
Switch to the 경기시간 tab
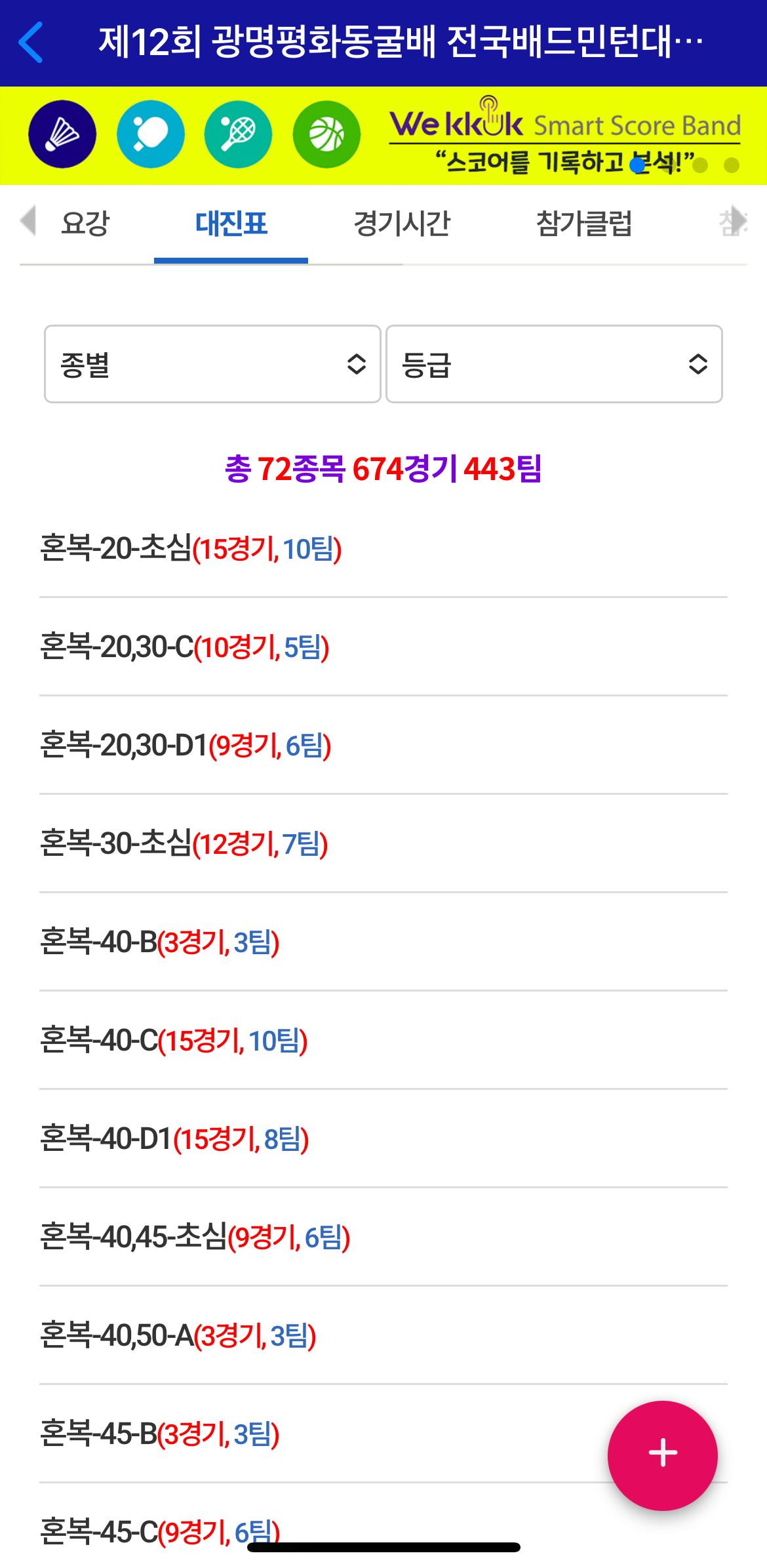tap(401, 224)
